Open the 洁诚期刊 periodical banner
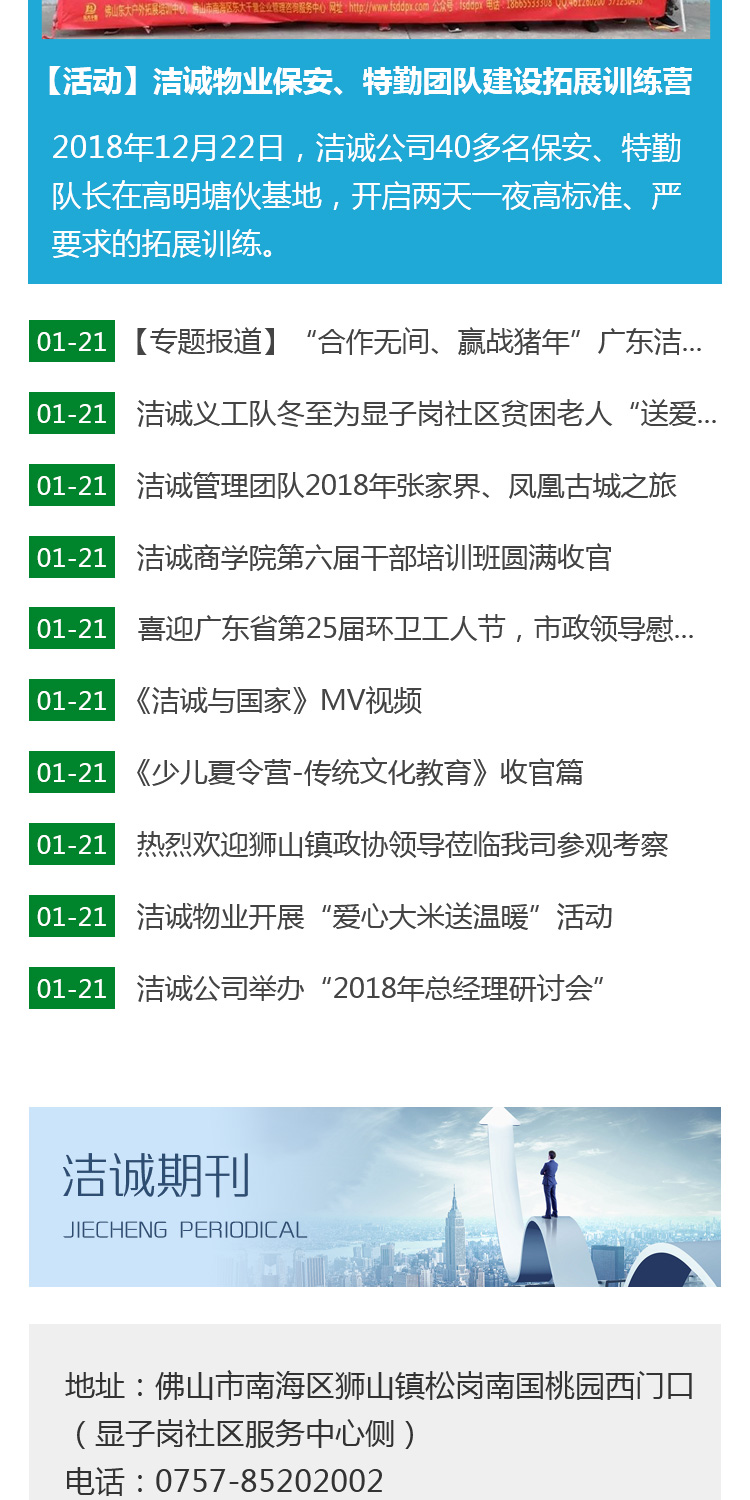This screenshot has width=750, height=1500. (x=374, y=1196)
